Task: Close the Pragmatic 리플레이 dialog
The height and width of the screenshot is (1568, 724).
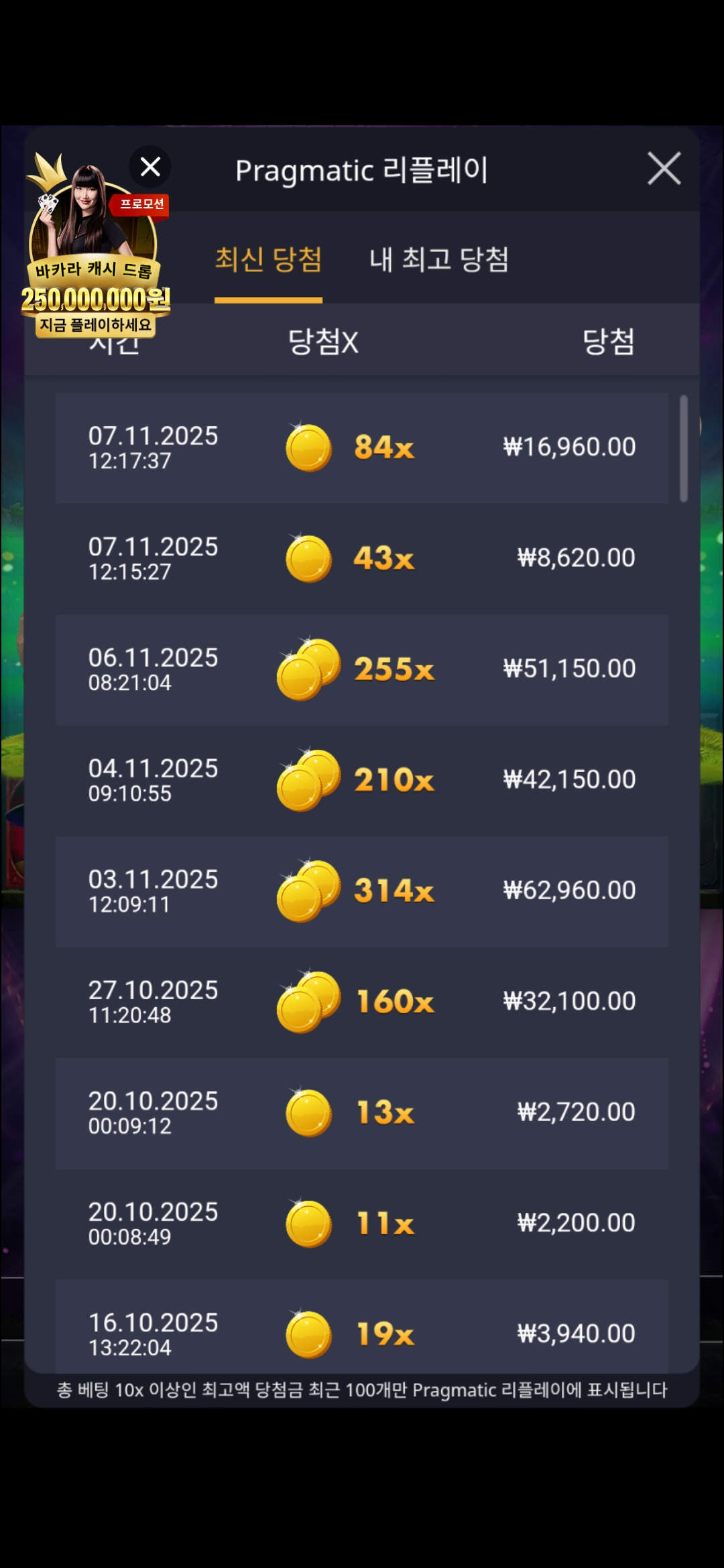Action: [x=664, y=168]
